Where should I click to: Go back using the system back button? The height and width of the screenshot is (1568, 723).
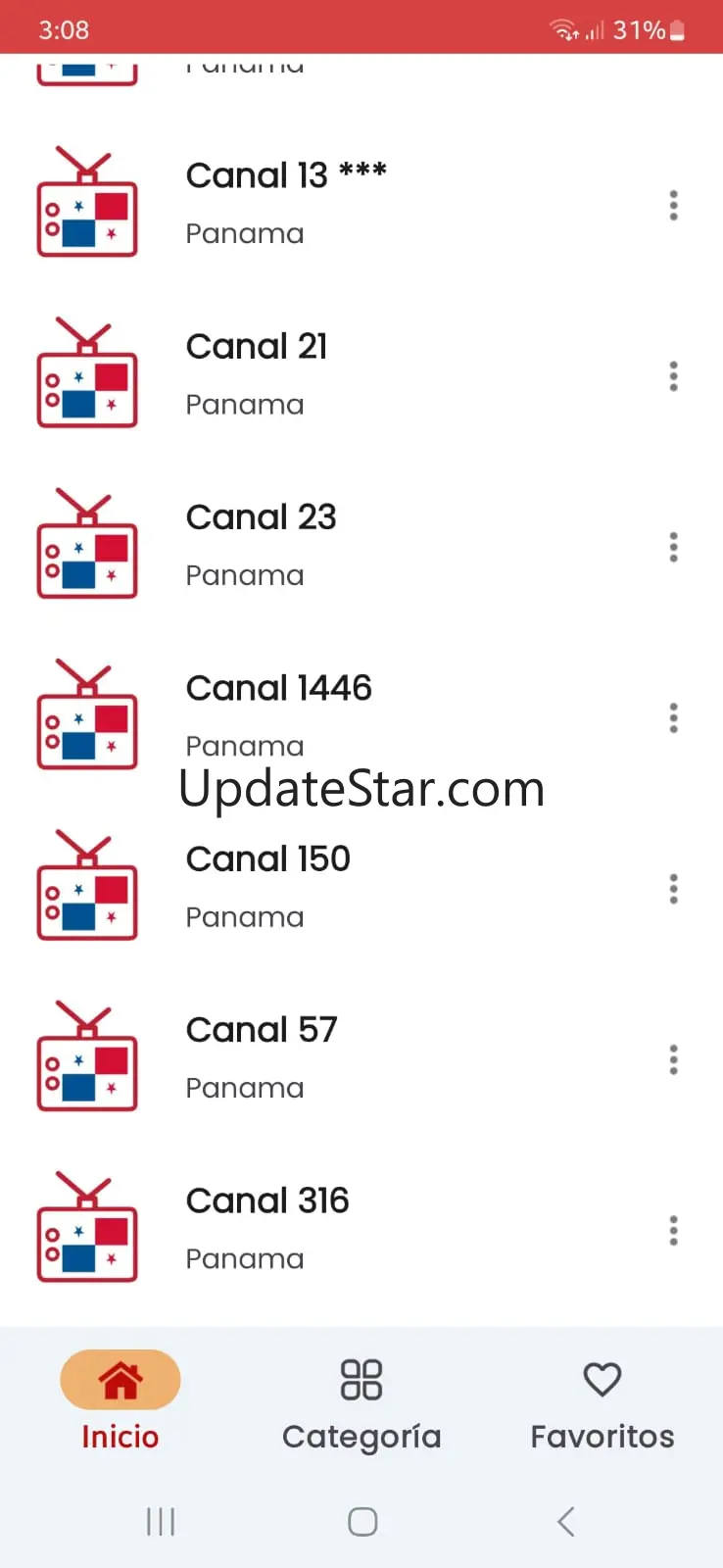565,1521
